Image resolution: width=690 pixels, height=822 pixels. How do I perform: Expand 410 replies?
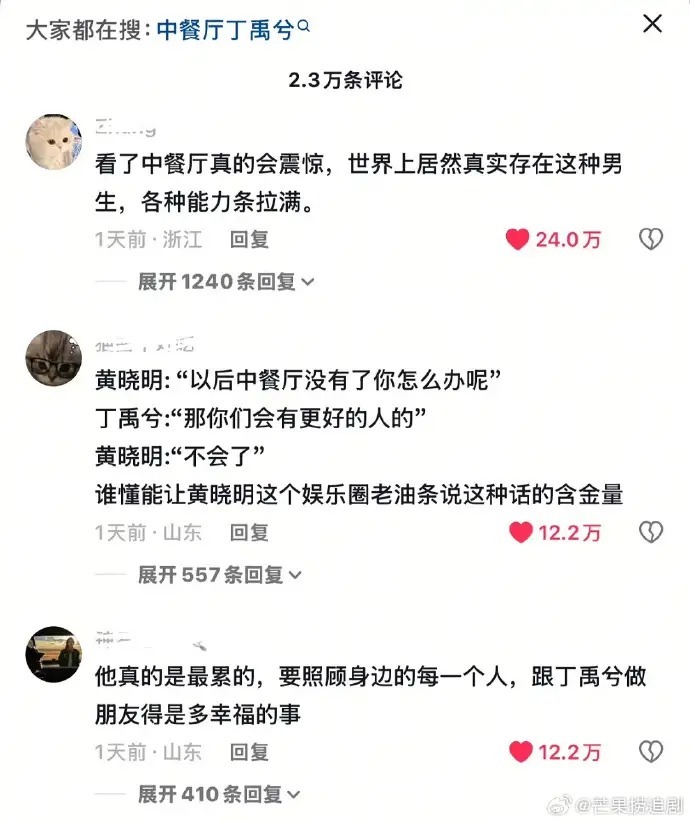click(x=220, y=794)
